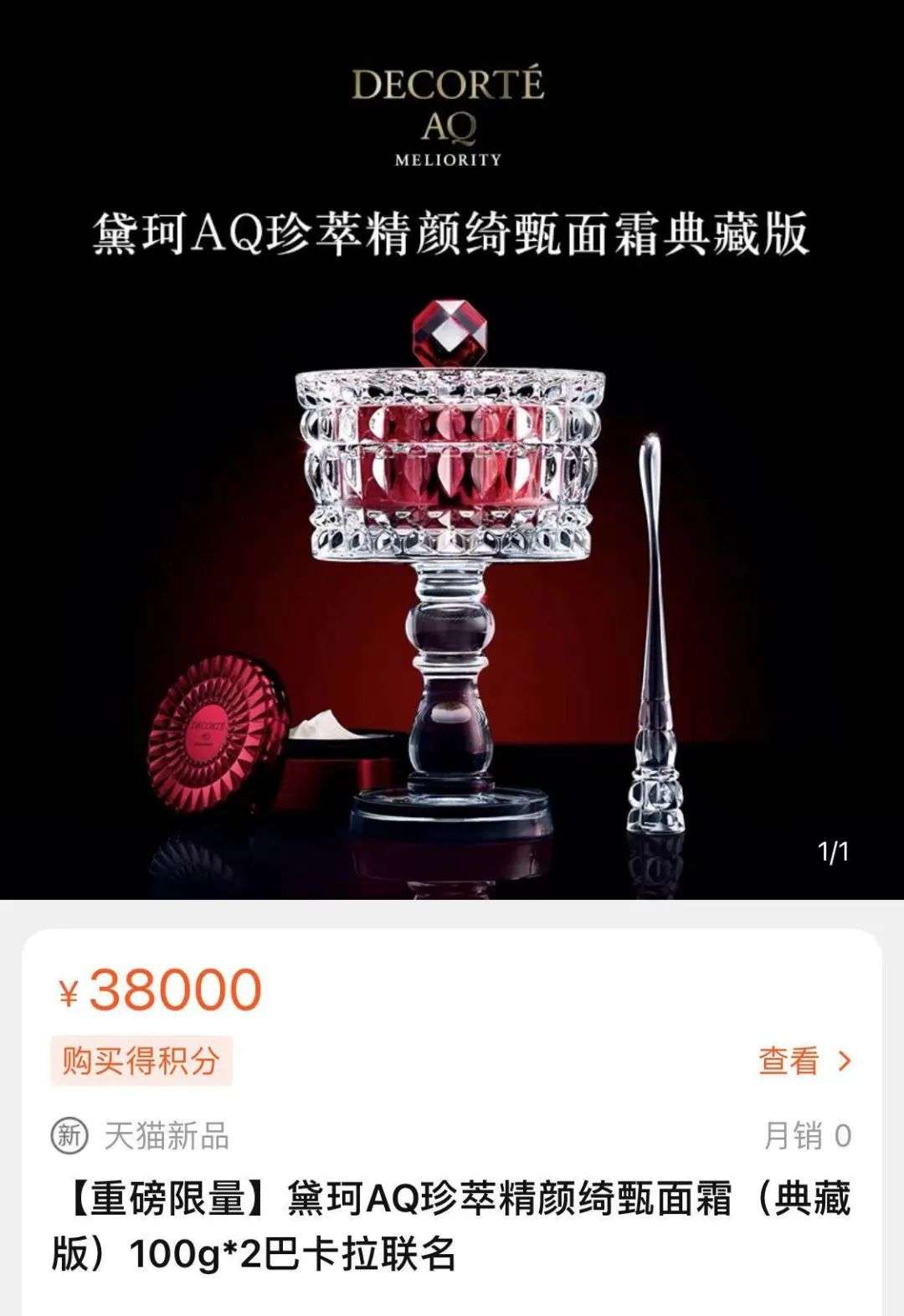Viewport: 904px width, 1316px height.
Task: Tap 查看 to view points details
Action: pyautogui.click(x=804, y=1062)
